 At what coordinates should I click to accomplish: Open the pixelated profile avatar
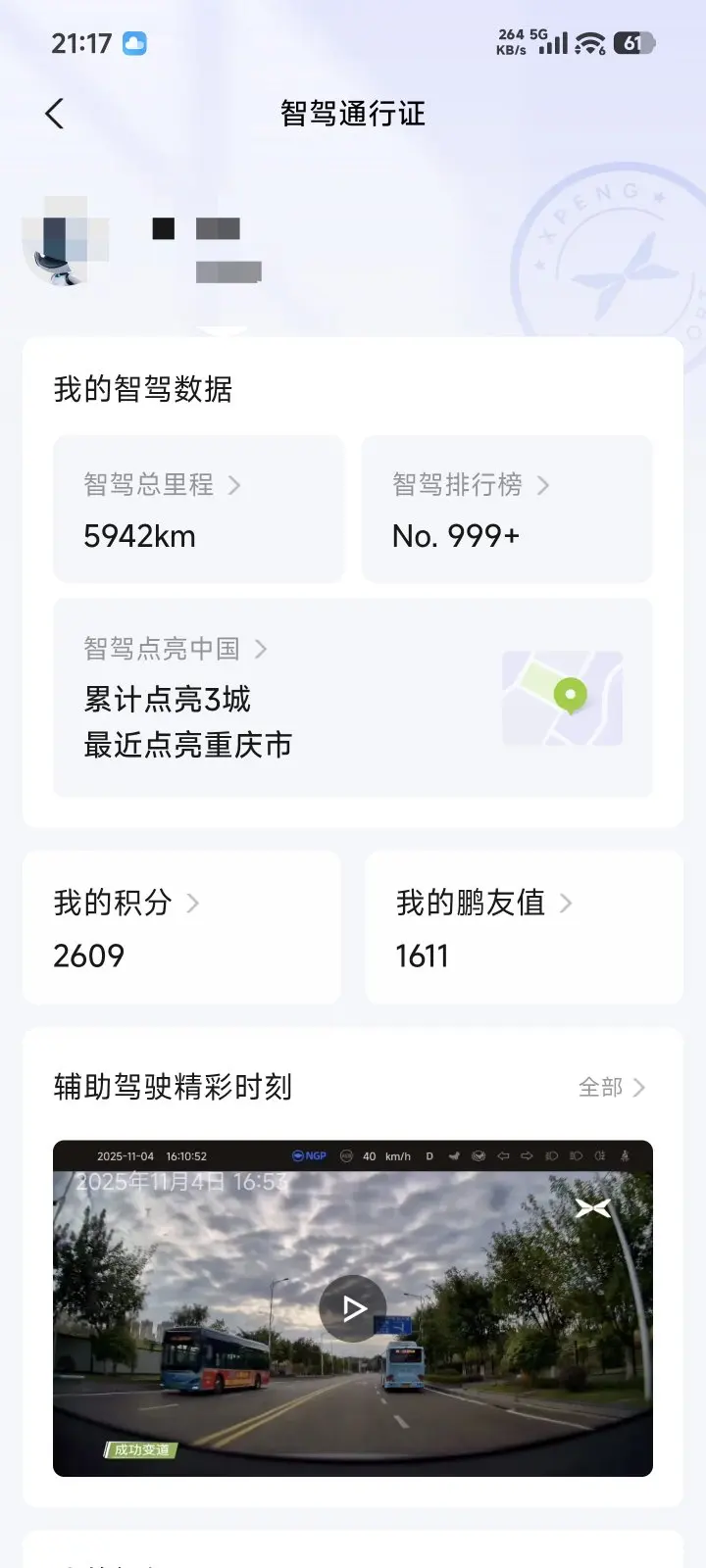[x=65, y=241]
